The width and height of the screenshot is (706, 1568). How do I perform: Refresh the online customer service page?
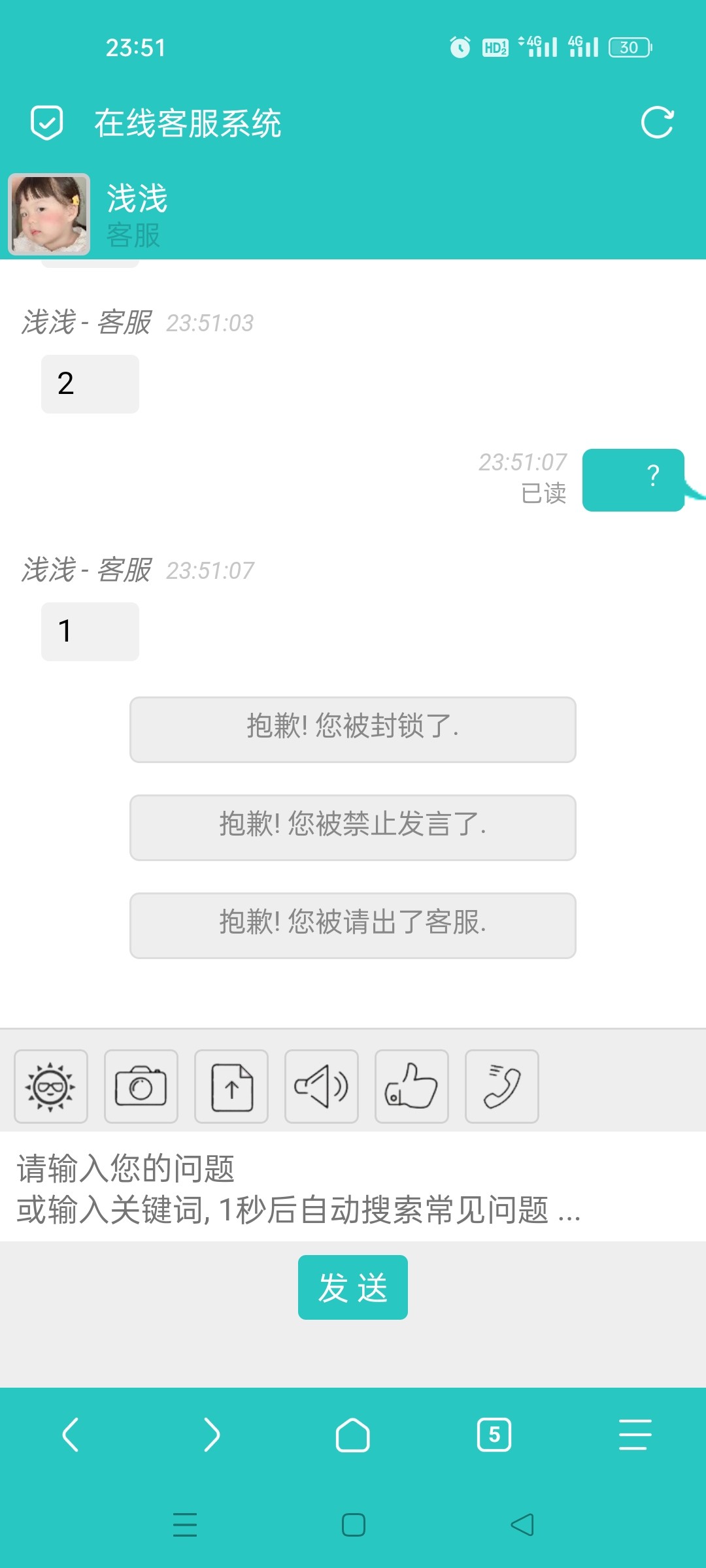pyautogui.click(x=657, y=123)
